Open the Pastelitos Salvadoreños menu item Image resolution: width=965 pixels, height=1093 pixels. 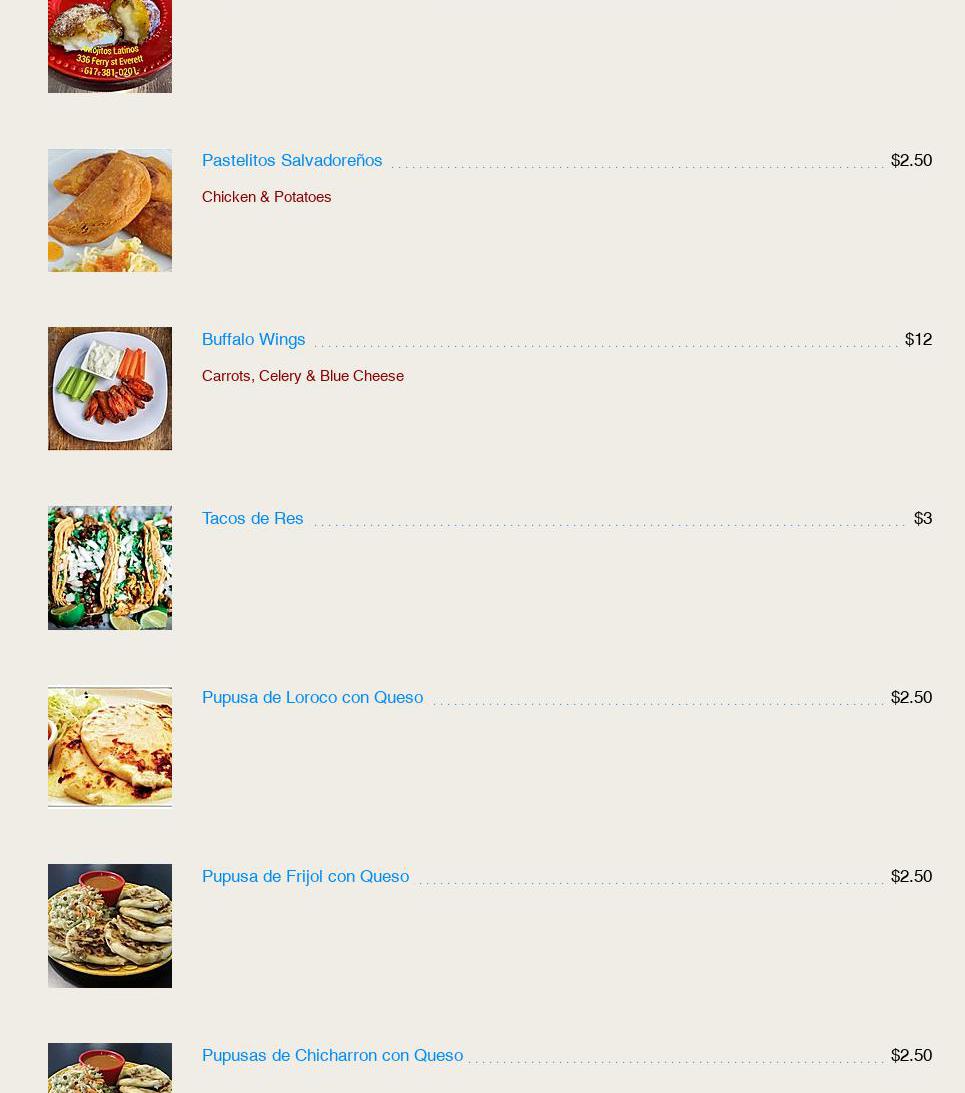[x=292, y=161]
